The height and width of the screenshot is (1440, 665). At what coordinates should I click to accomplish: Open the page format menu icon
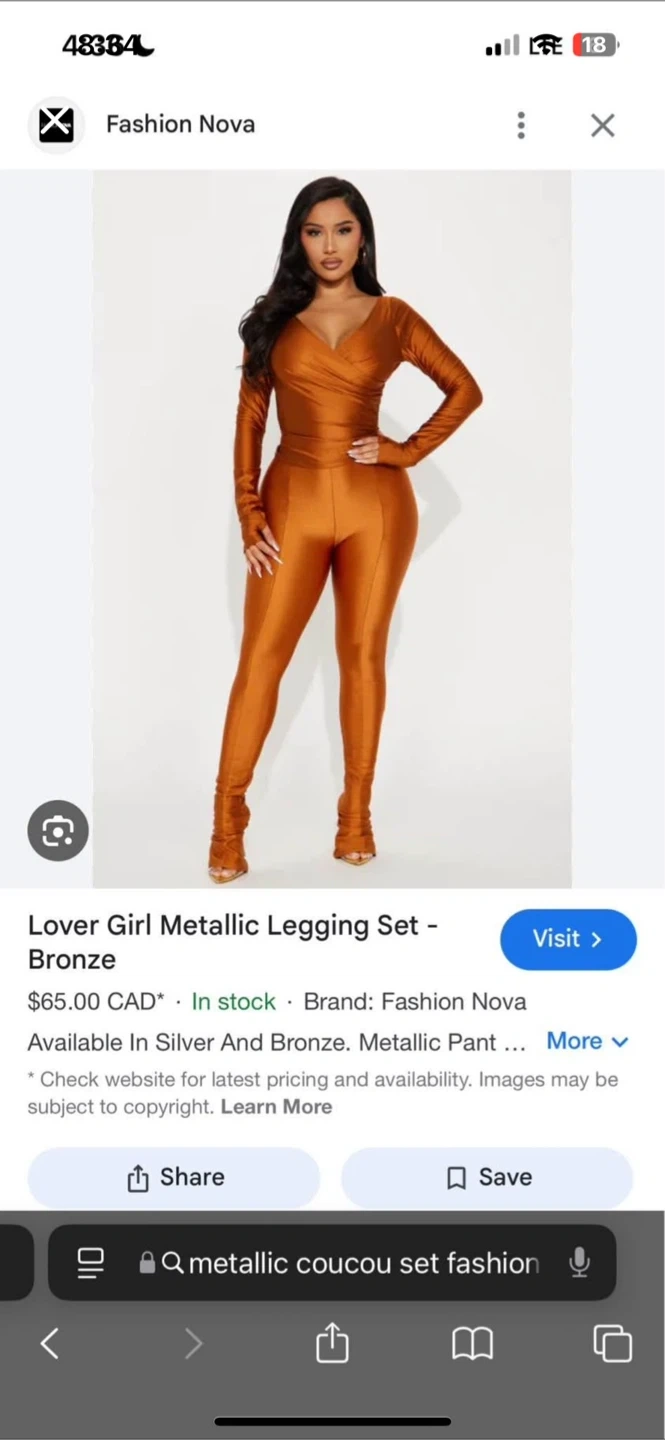point(90,1263)
